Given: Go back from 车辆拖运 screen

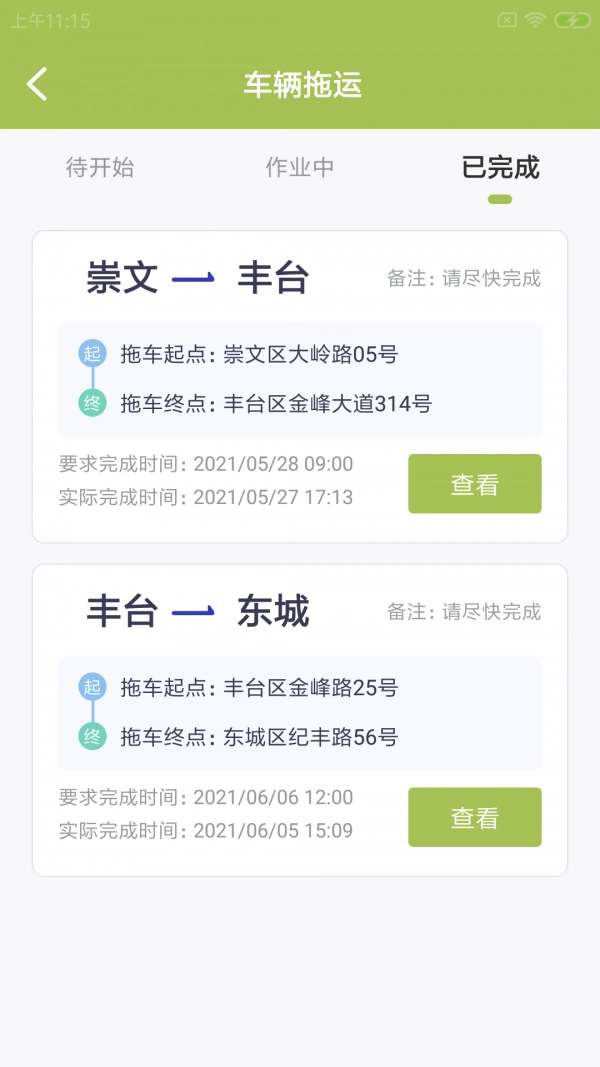Looking at the screenshot, I should point(37,84).
